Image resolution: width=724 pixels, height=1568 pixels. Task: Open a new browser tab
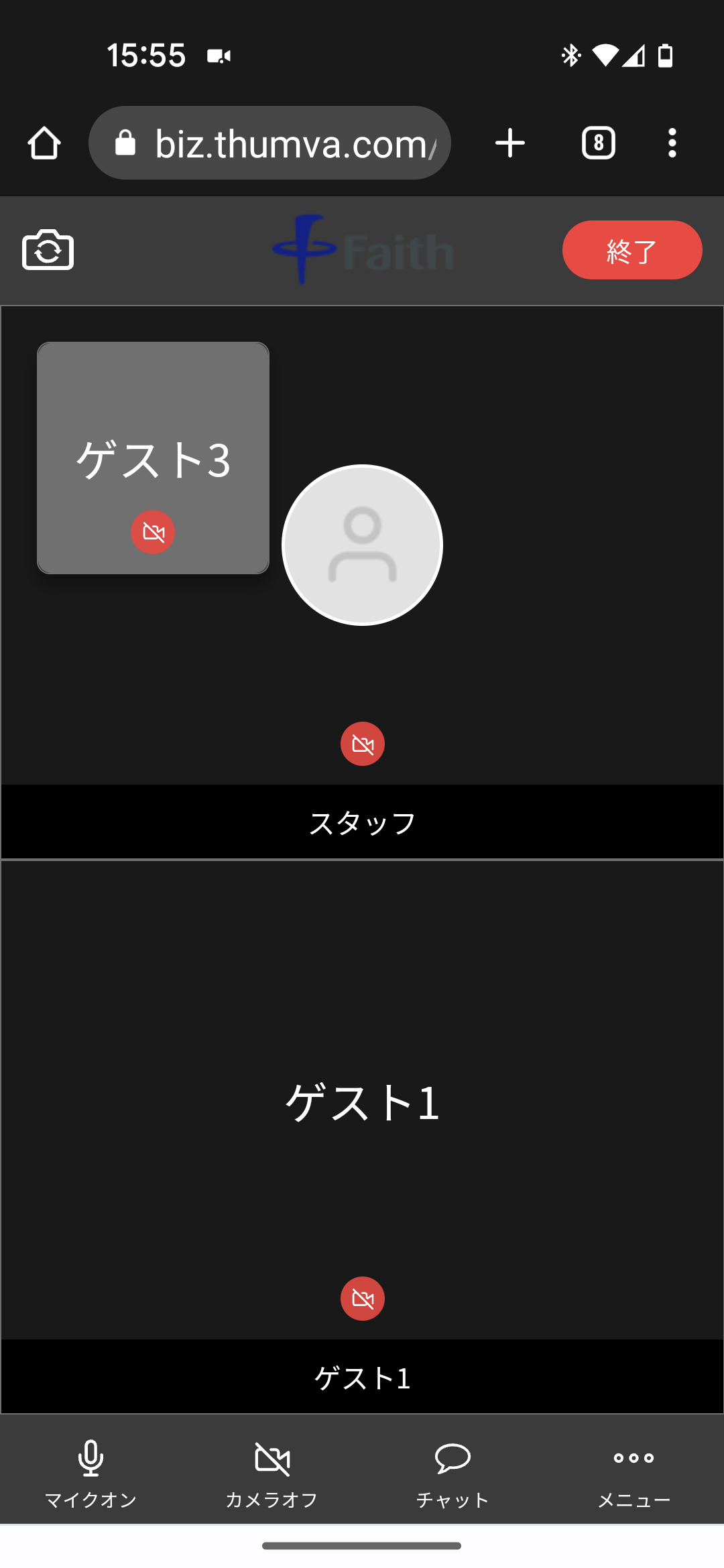click(x=510, y=143)
